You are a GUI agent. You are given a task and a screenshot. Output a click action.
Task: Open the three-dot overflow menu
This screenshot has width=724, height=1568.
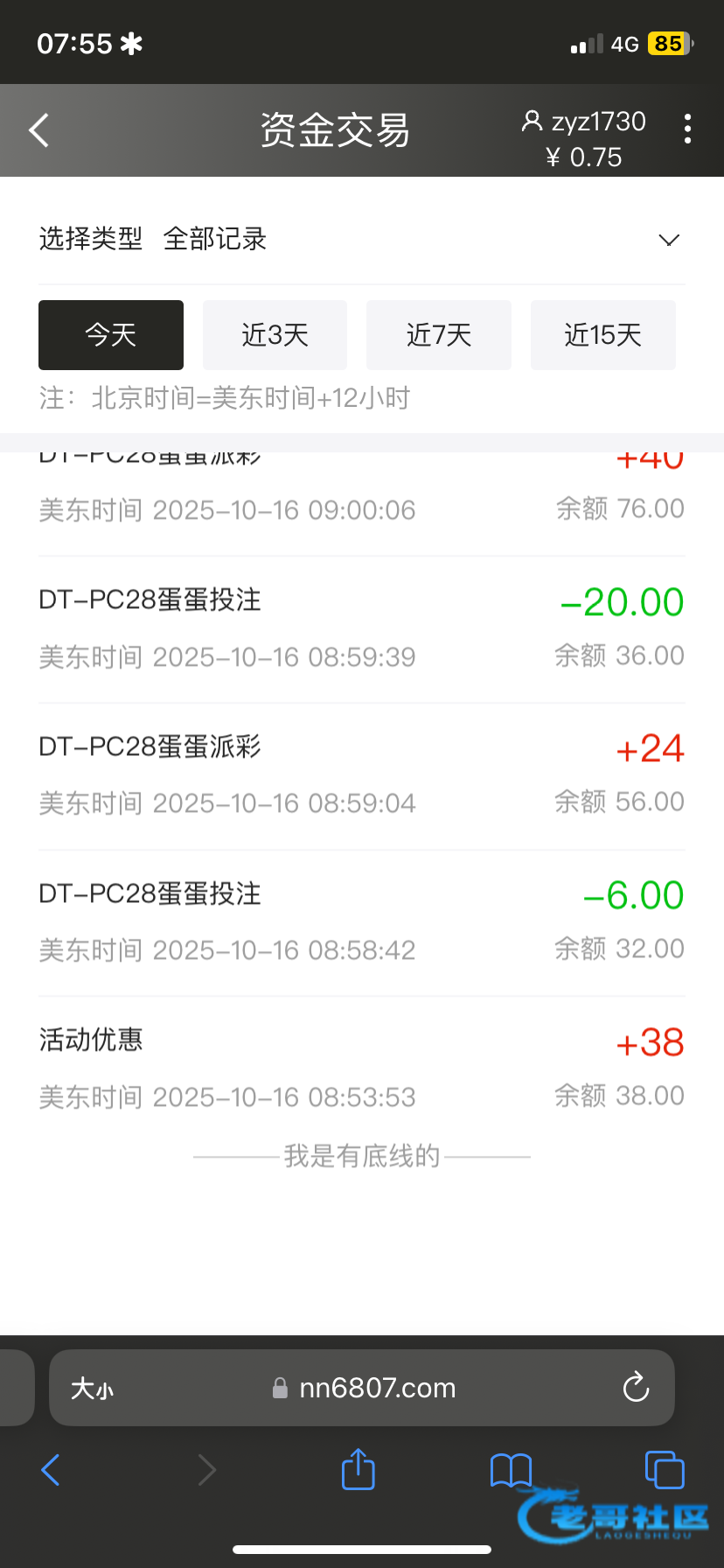click(688, 129)
